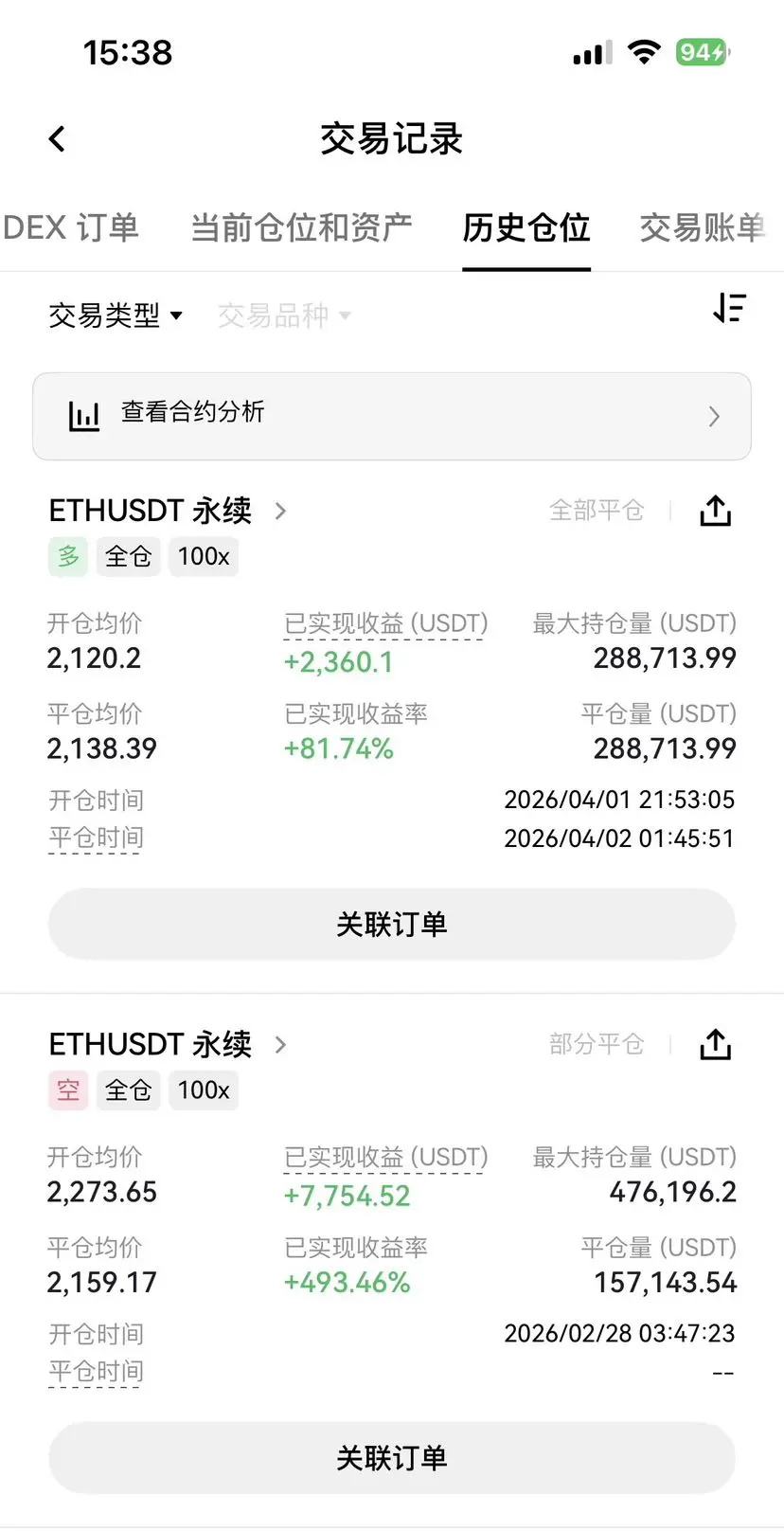
Task: Switch to the 当前仓位和资产 tab
Action: [x=301, y=227]
